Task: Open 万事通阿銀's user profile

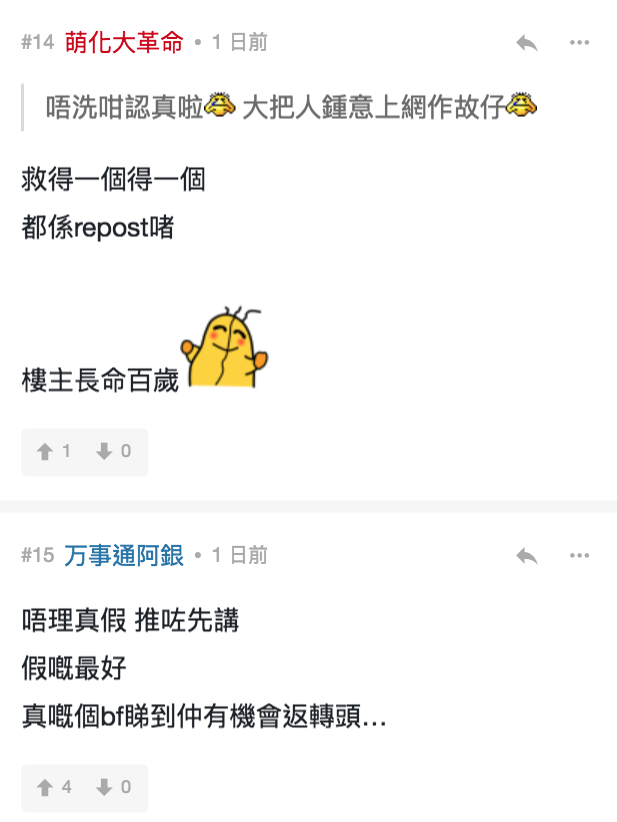Action: (125, 556)
